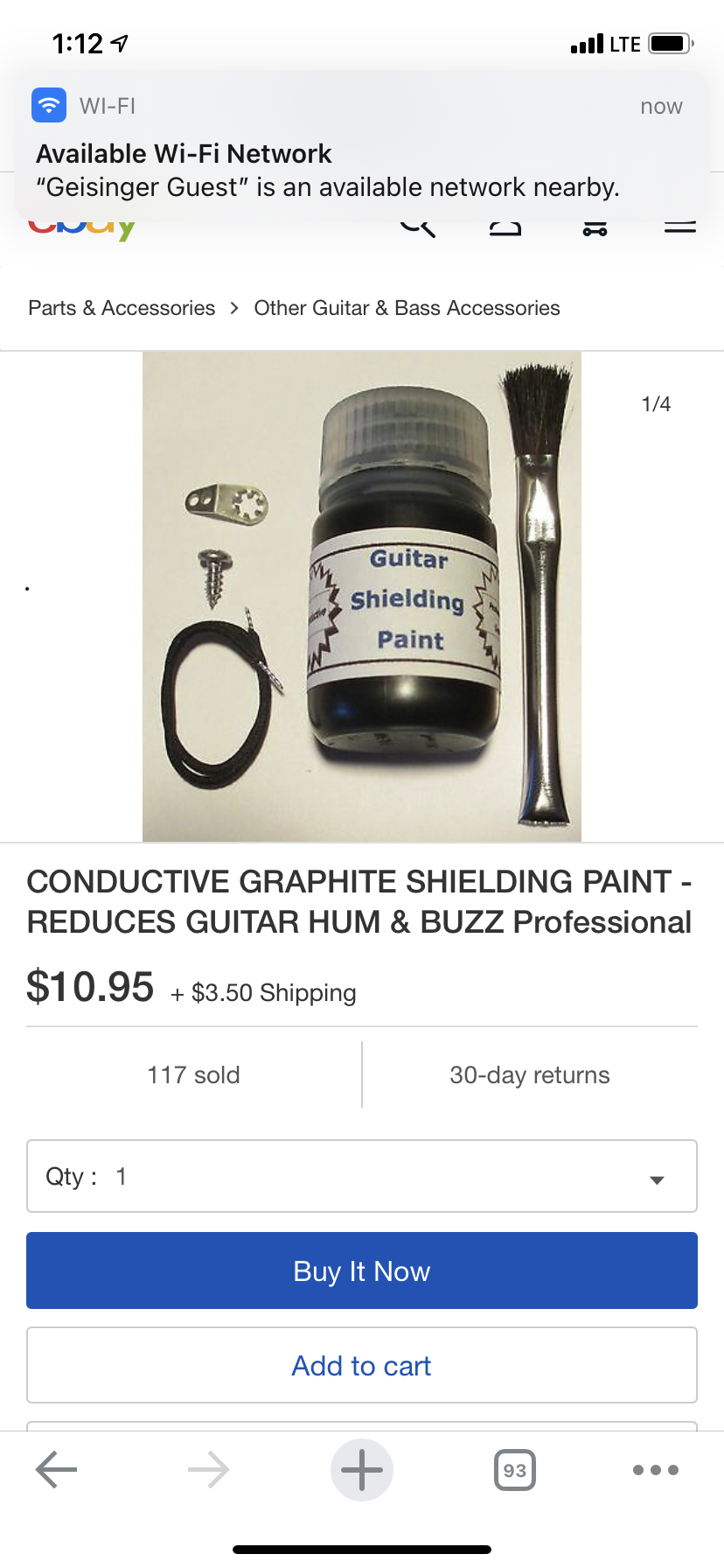The height and width of the screenshot is (1568, 724).
Task: Expand the Qty dropdown
Action: coord(362,1176)
